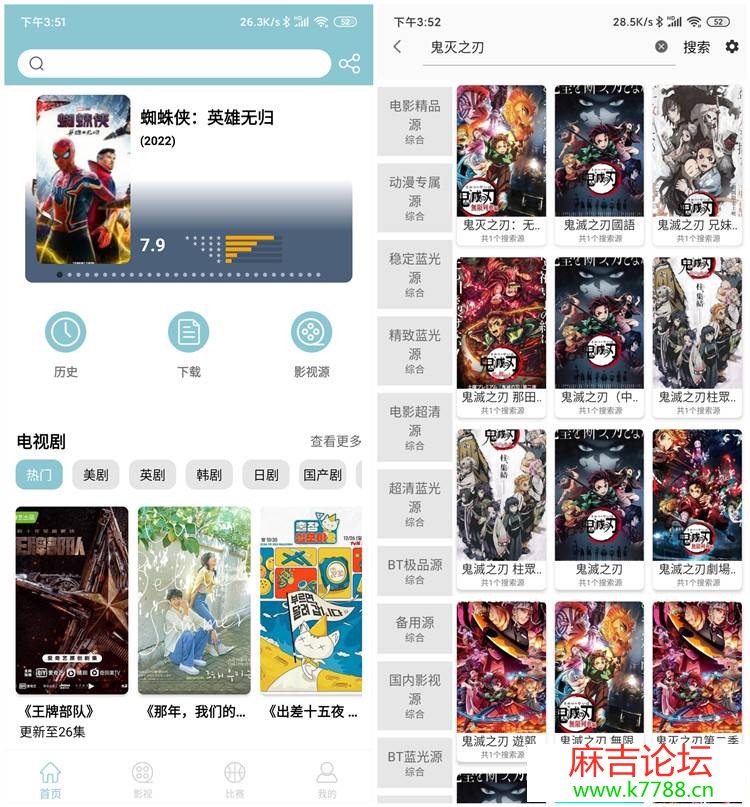Select the 美剧 chip
Viewport: 750px width, 807px height.
coord(96,475)
